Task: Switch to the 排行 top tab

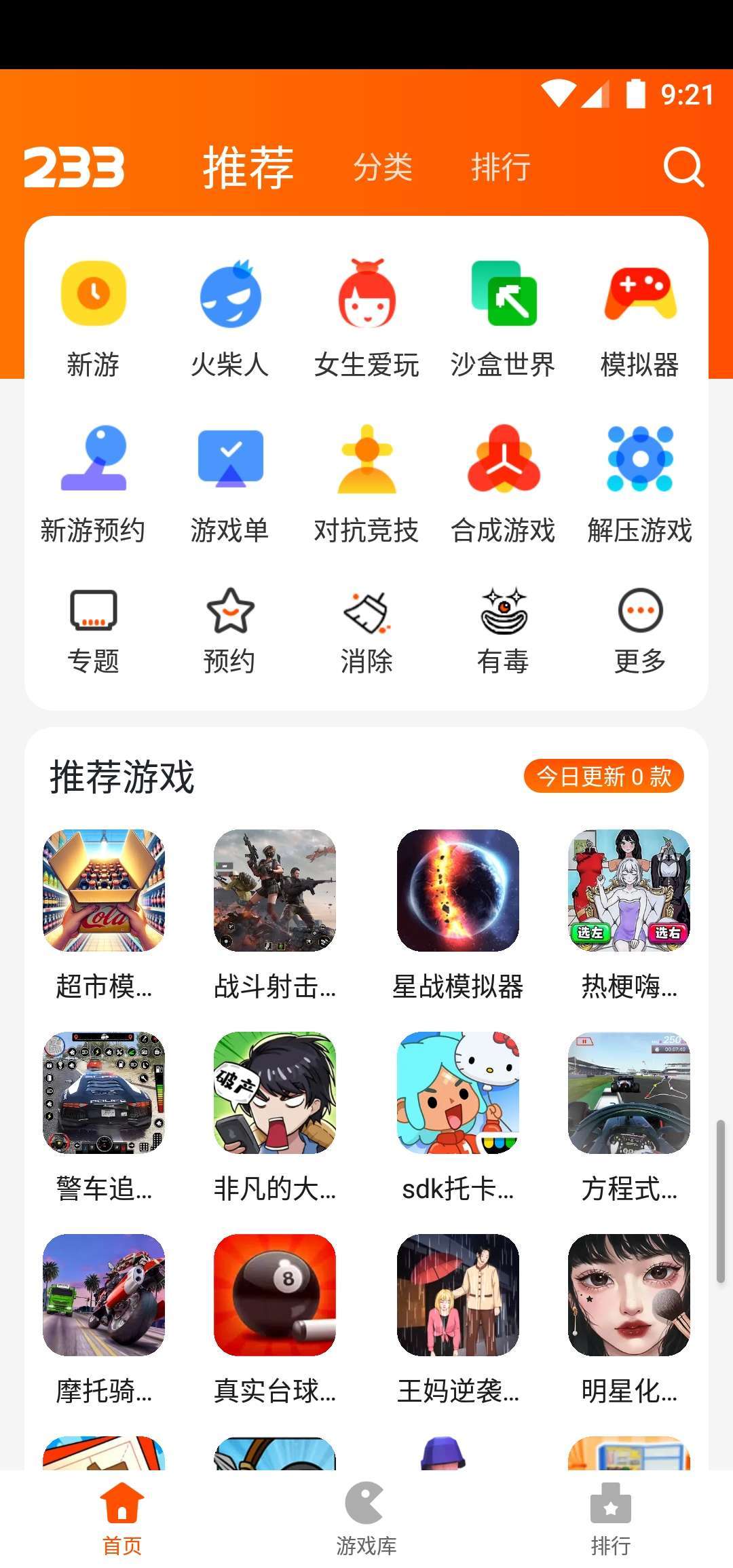Action: [x=501, y=167]
